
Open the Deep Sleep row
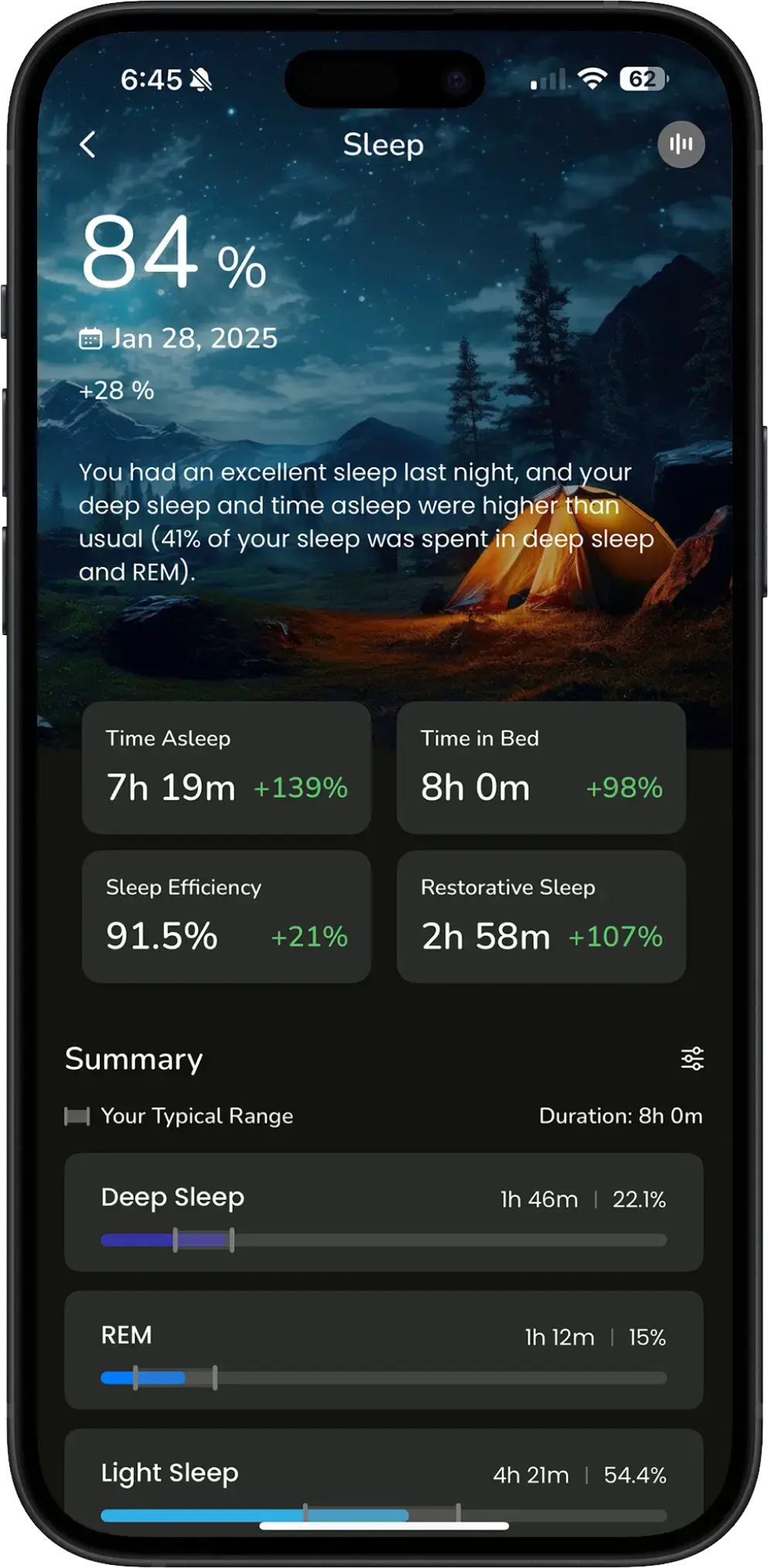point(384,1212)
